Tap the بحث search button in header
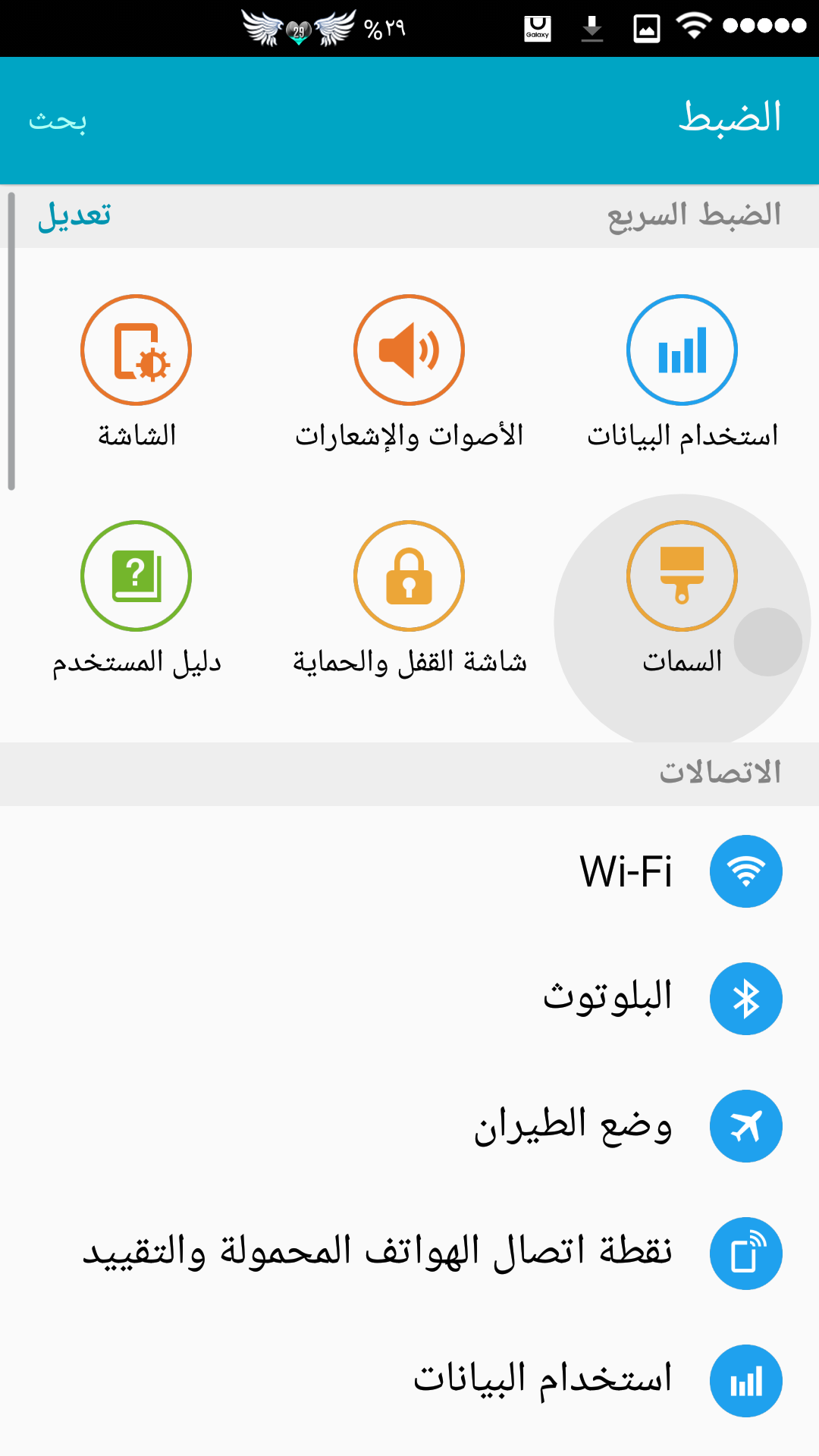Image resolution: width=819 pixels, height=1456 pixels. [58, 121]
